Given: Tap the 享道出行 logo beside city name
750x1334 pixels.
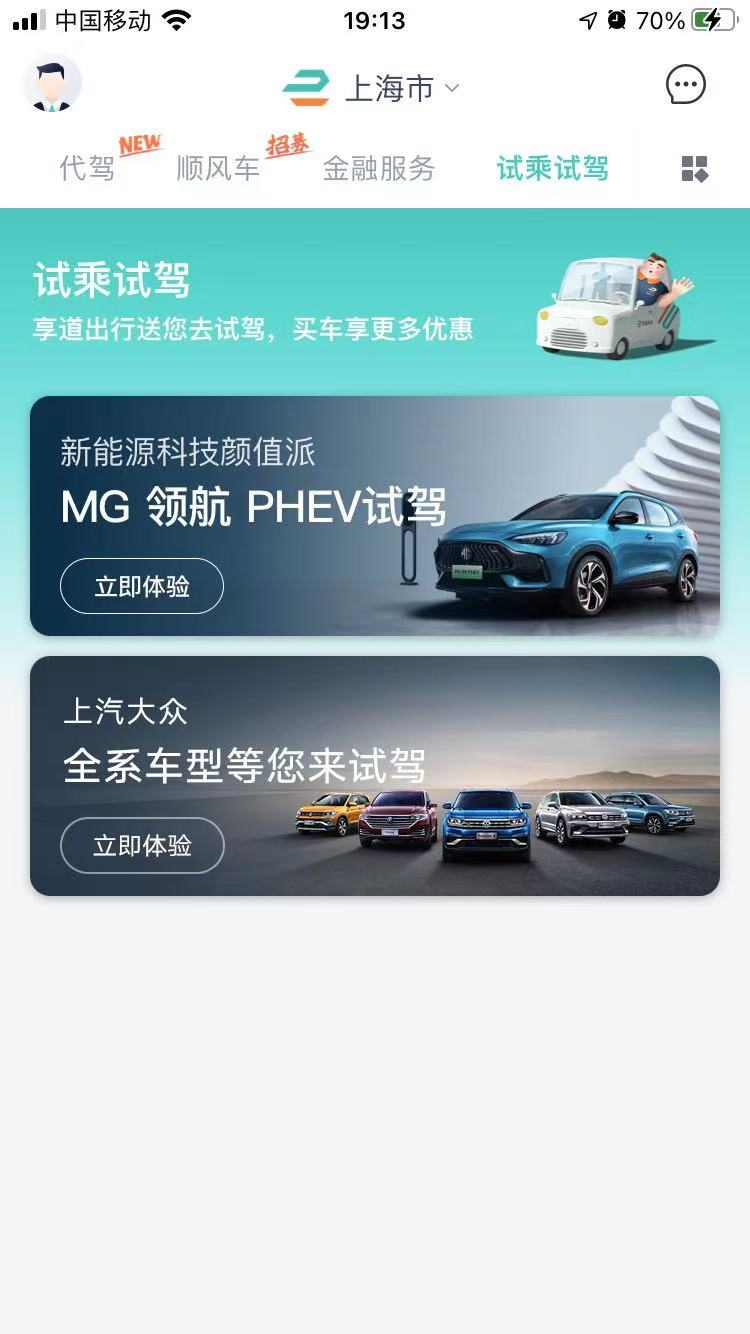Looking at the screenshot, I should pyautogui.click(x=306, y=87).
